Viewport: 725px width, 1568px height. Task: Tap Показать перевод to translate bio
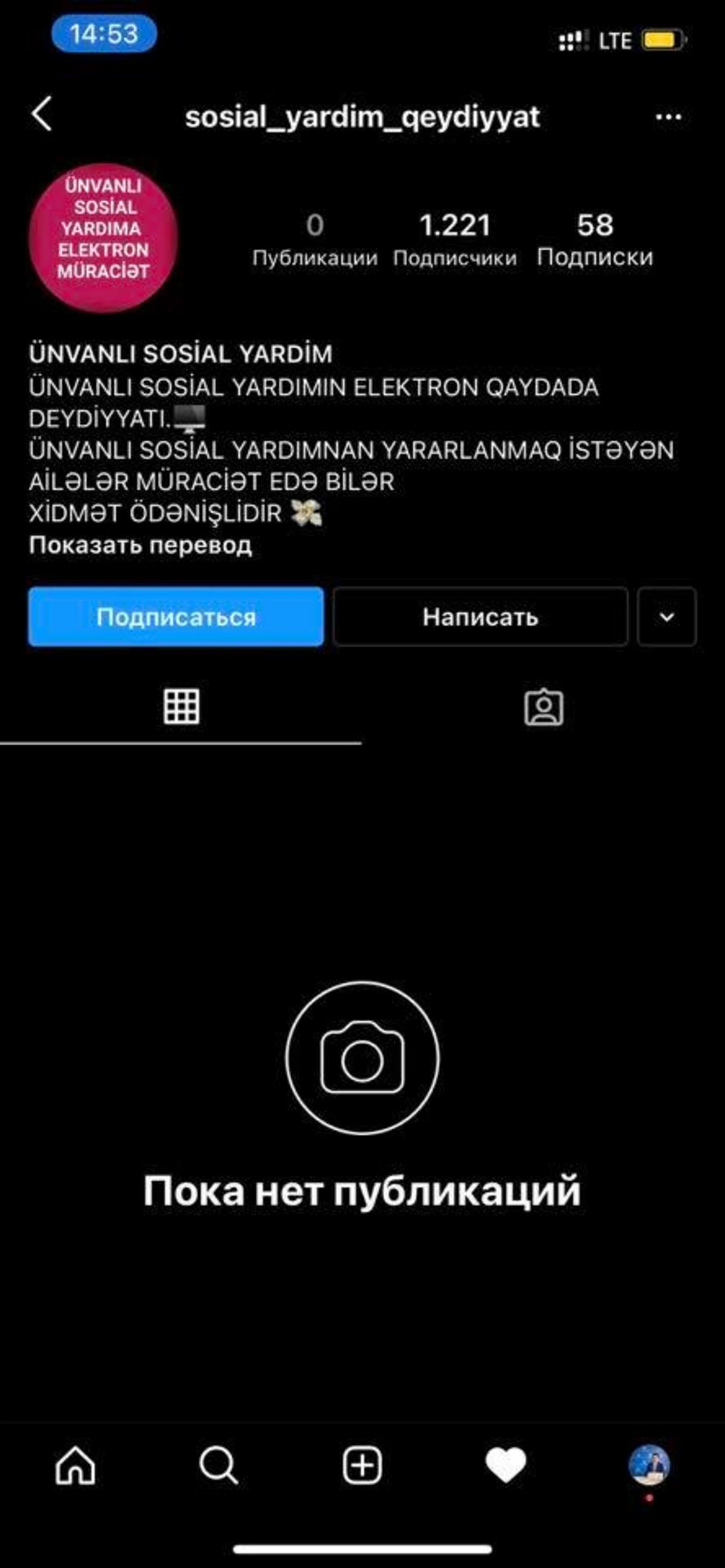click(x=140, y=545)
